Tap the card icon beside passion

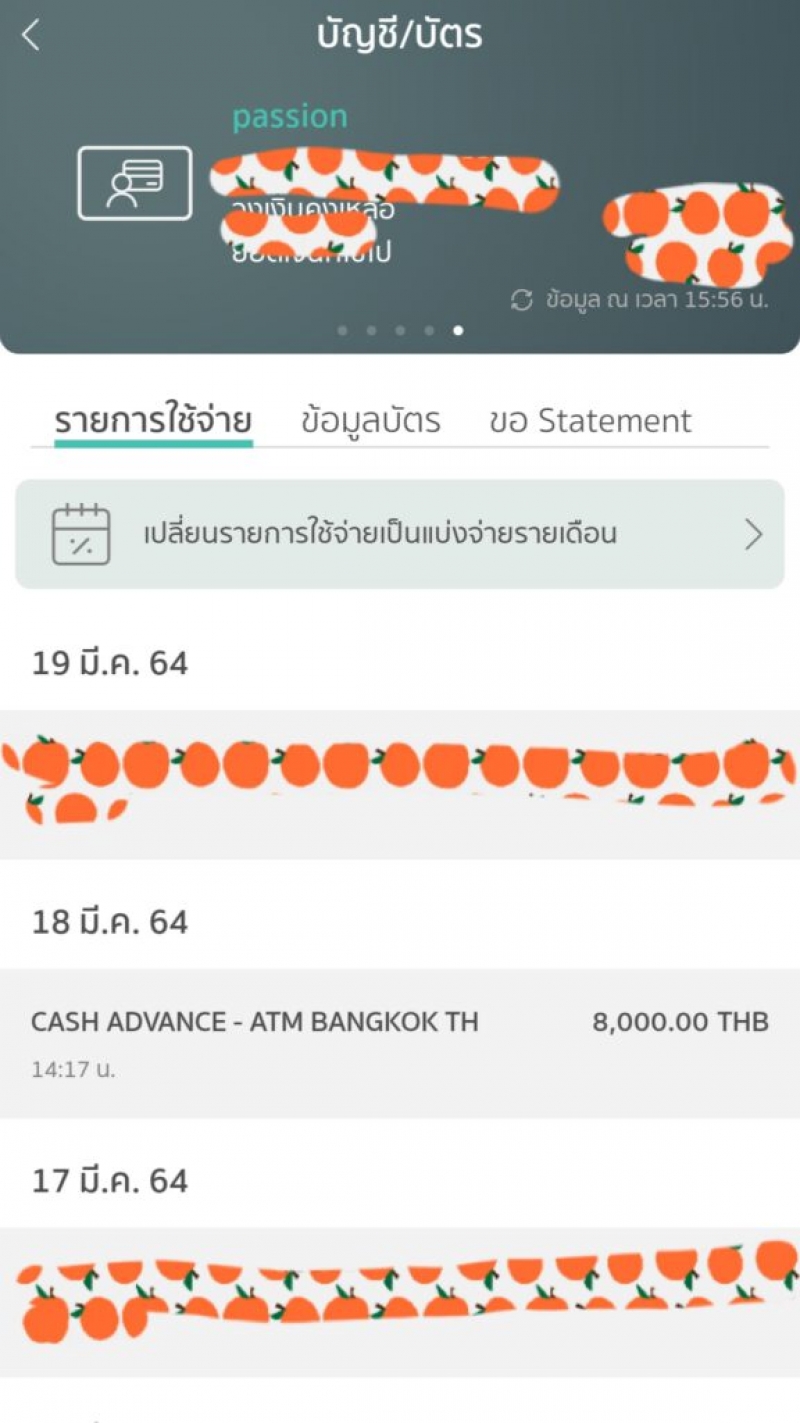135,183
